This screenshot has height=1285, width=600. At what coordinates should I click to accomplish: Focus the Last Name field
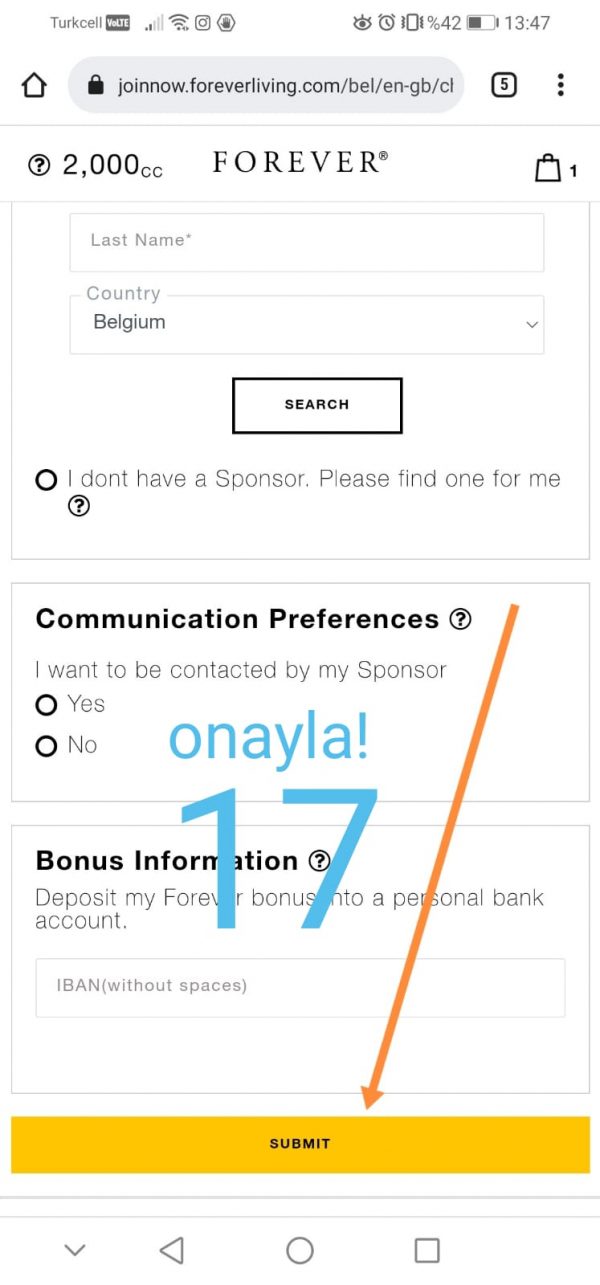(306, 241)
